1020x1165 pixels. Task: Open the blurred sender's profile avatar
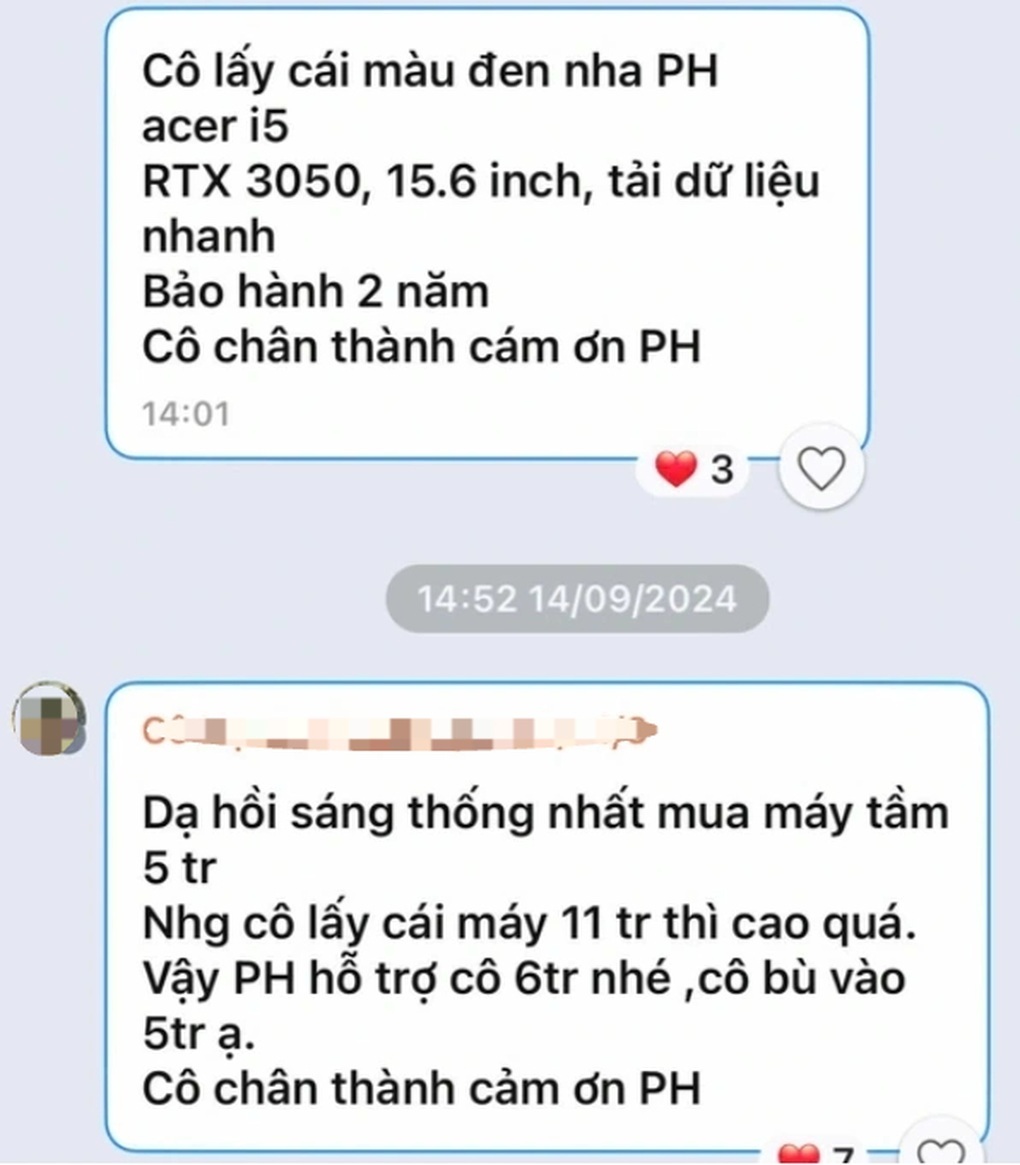[47, 719]
